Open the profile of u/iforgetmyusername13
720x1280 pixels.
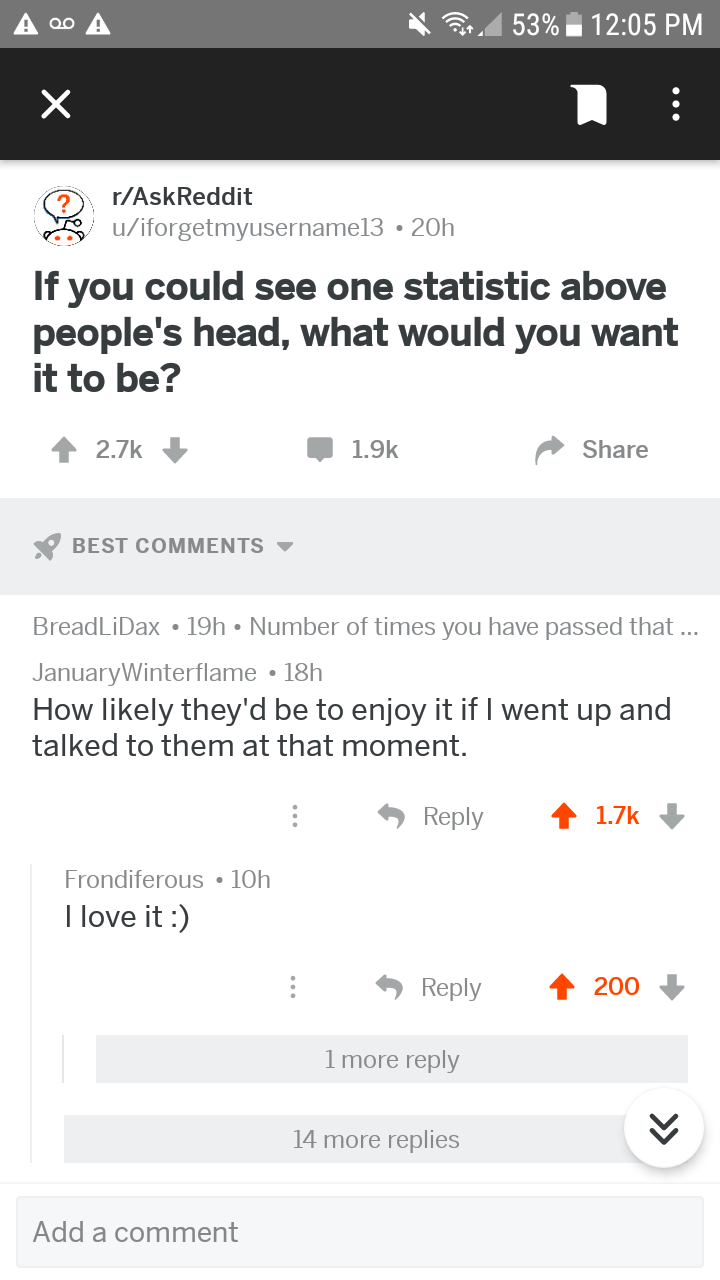(247, 228)
